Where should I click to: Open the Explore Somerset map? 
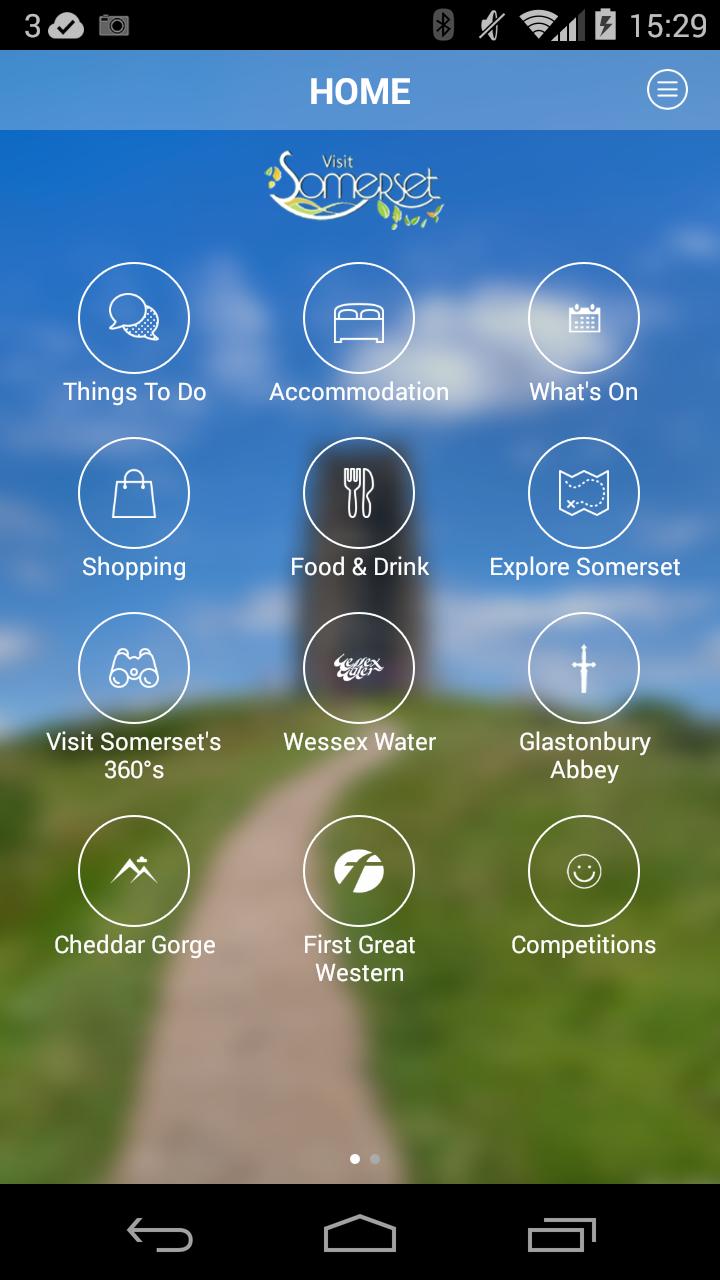pos(584,493)
